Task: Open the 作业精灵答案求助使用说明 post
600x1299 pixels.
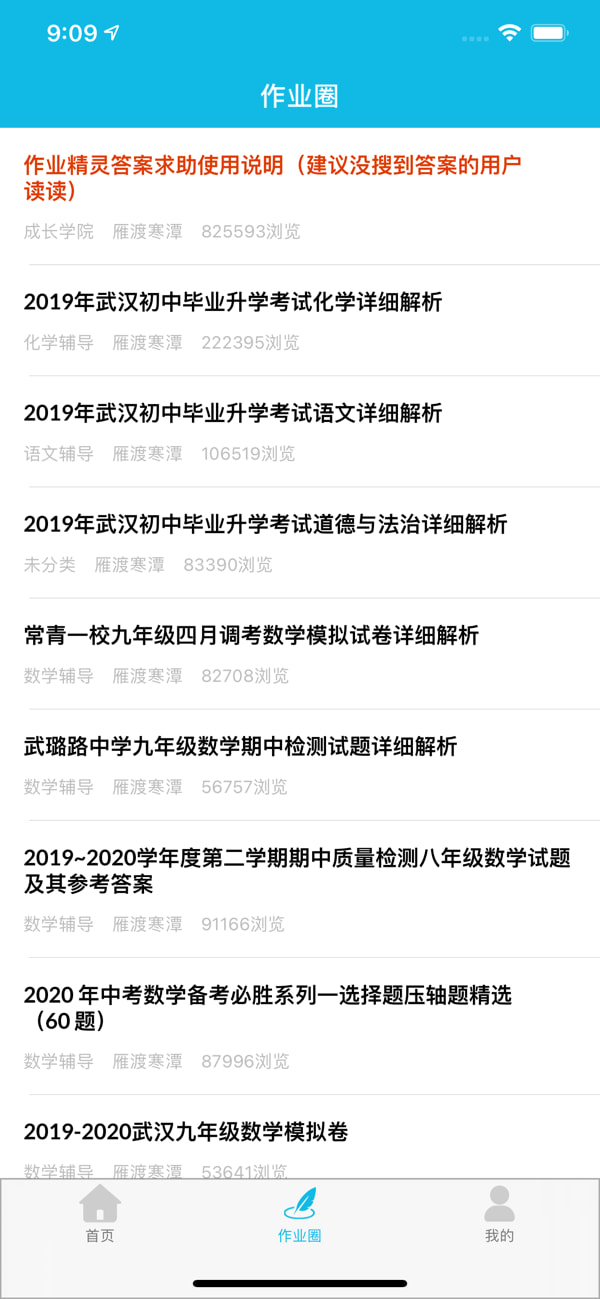Action: (x=300, y=197)
